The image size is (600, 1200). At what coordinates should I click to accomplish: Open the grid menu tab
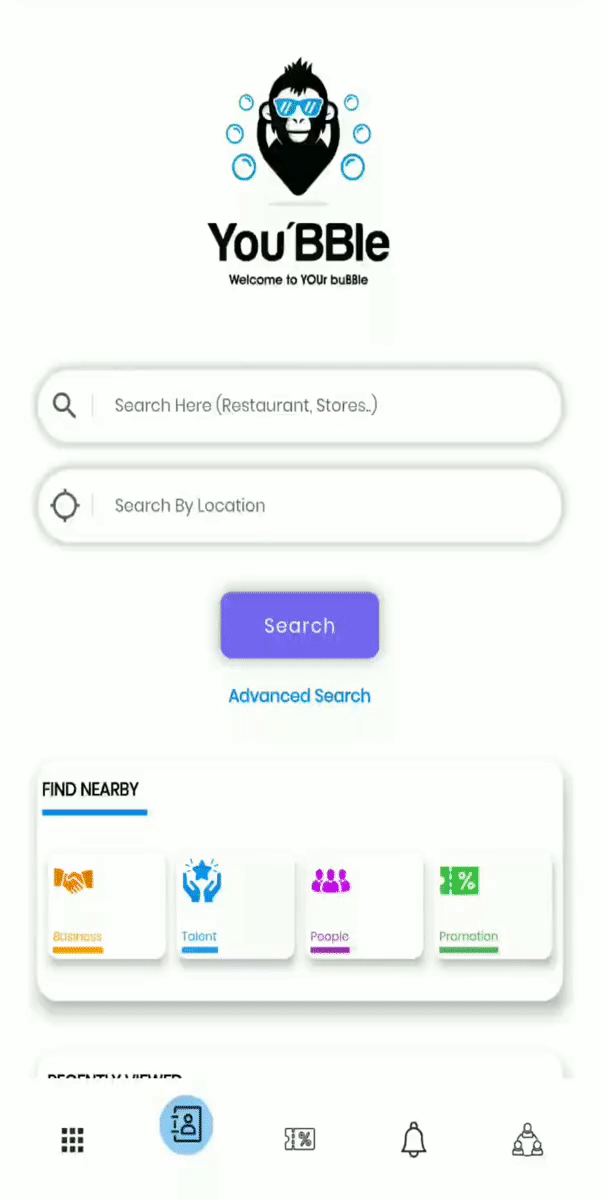click(x=73, y=1140)
